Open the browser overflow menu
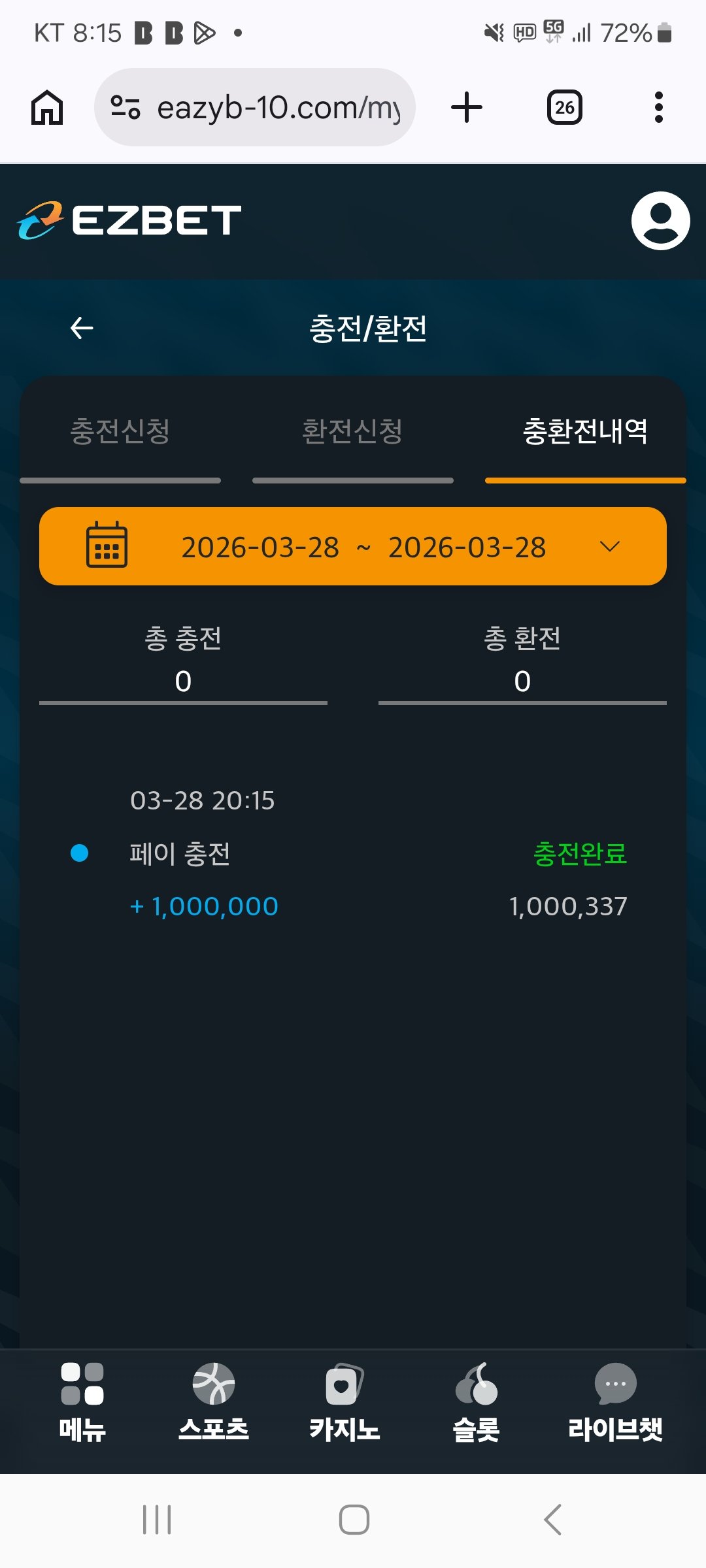 click(659, 108)
